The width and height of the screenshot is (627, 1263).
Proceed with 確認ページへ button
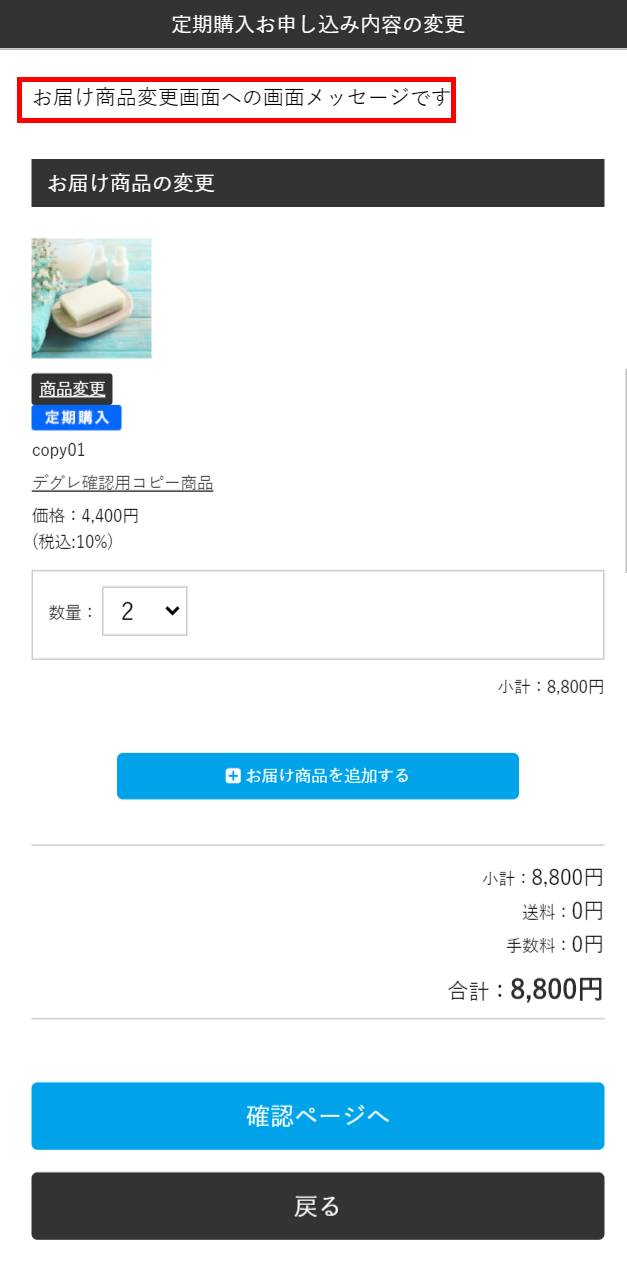pyautogui.click(x=317, y=1115)
